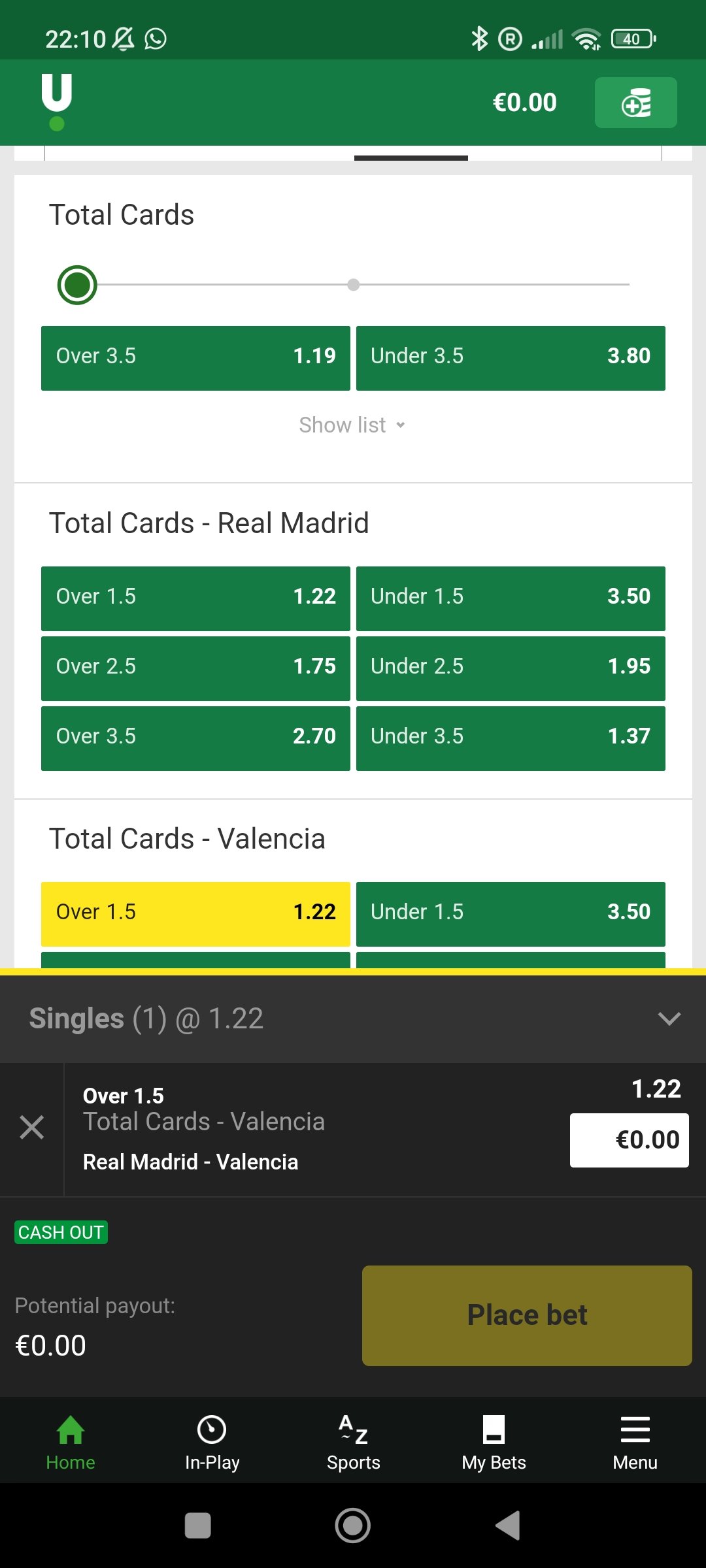Screen dimensions: 706x1568
Task: Add Real Madrid Under 3.5 cards at 1.37
Action: point(511,738)
